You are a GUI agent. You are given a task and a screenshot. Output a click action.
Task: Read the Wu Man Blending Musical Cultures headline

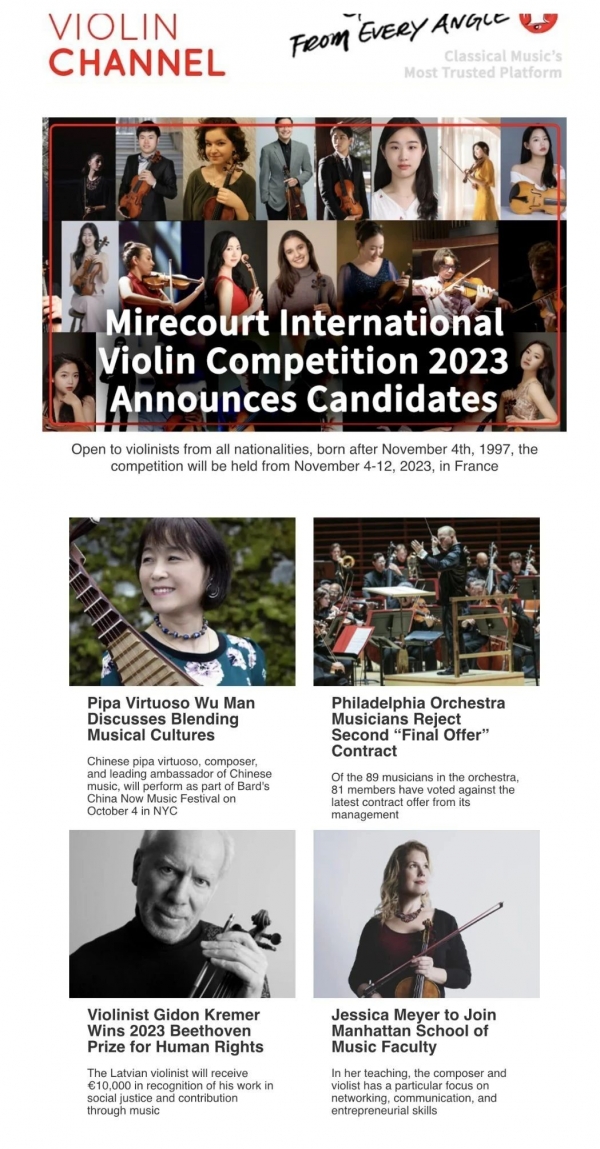(x=171, y=718)
